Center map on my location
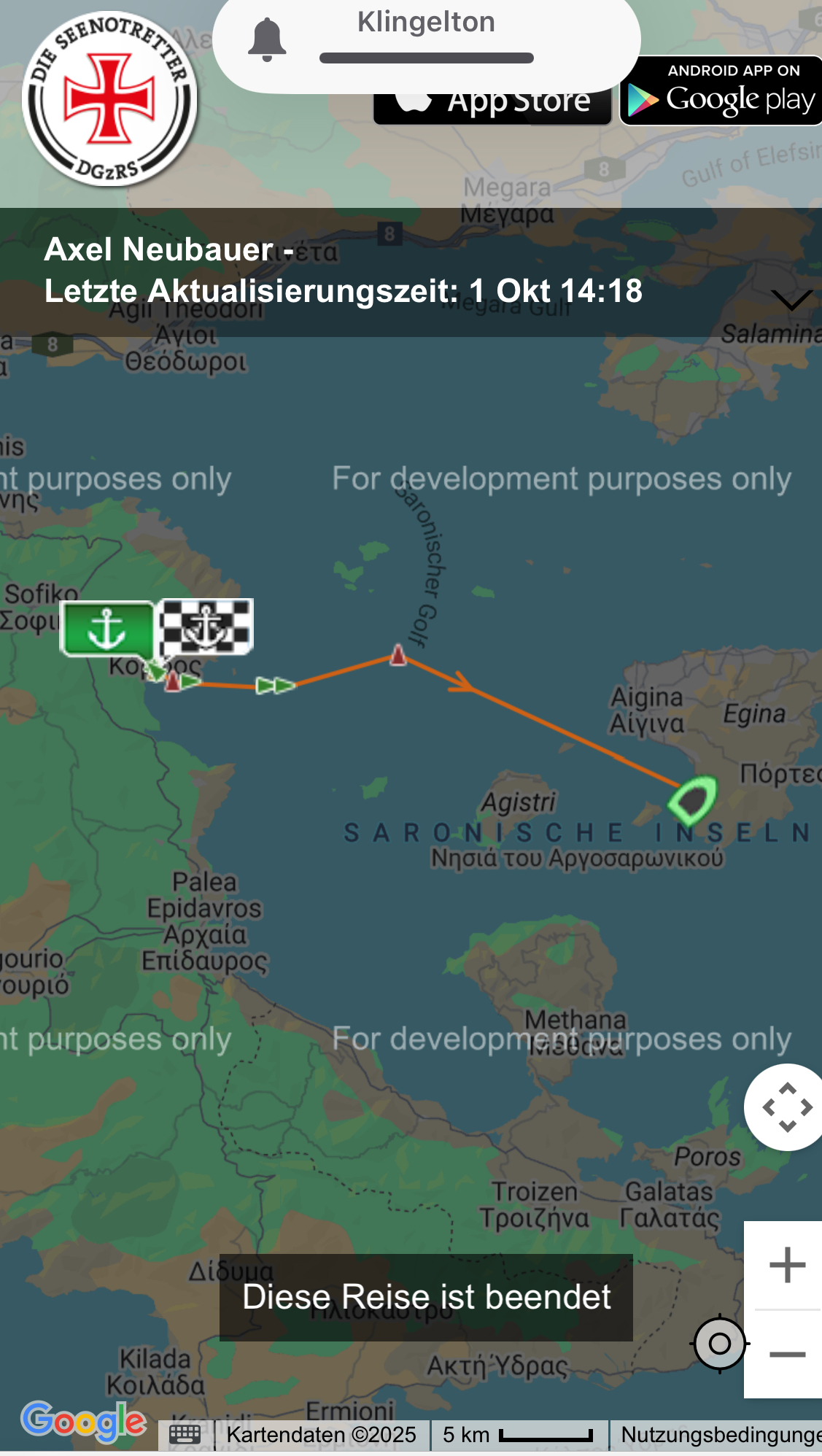 (x=719, y=1343)
